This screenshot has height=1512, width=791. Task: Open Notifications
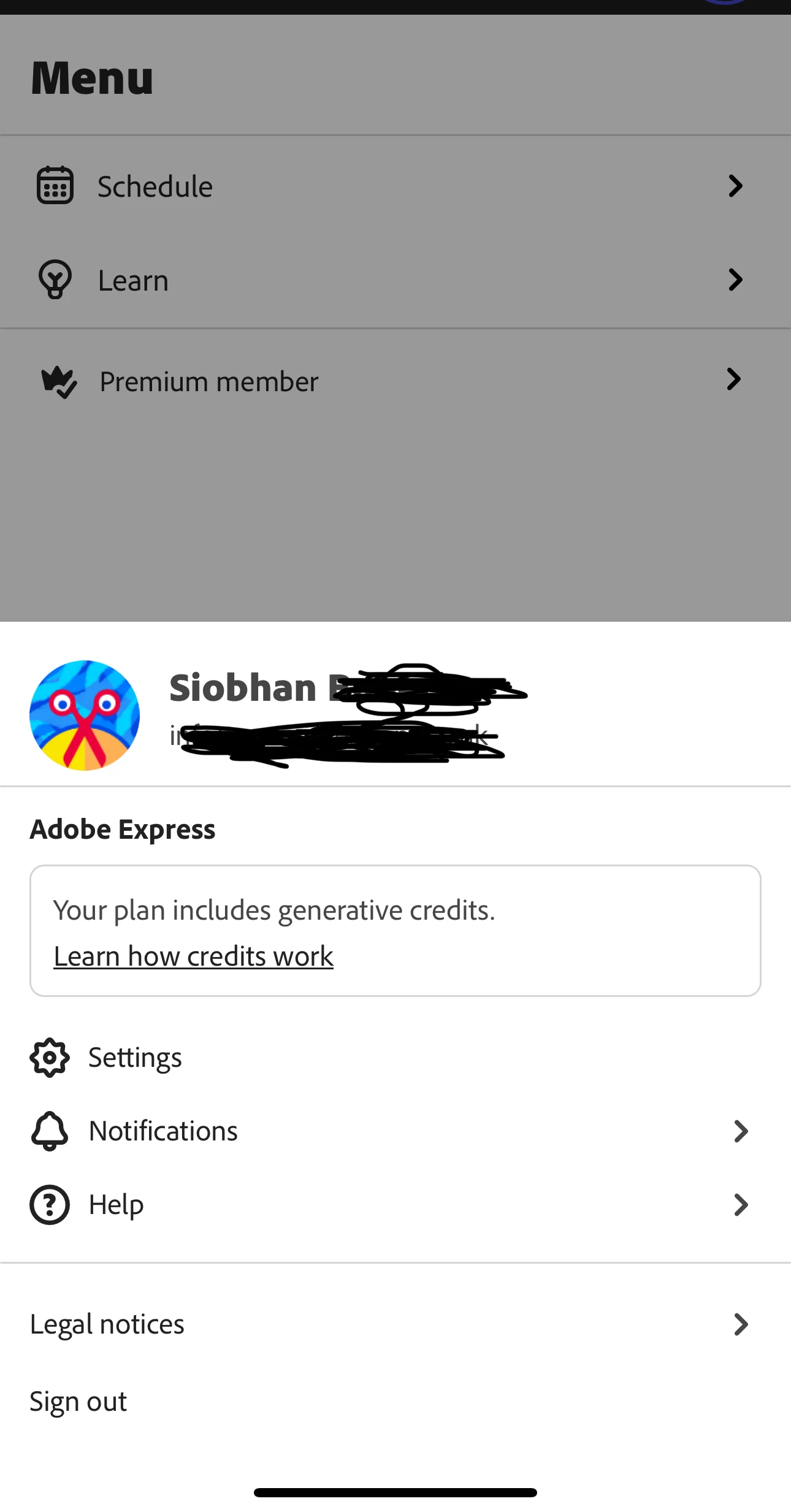163,1131
